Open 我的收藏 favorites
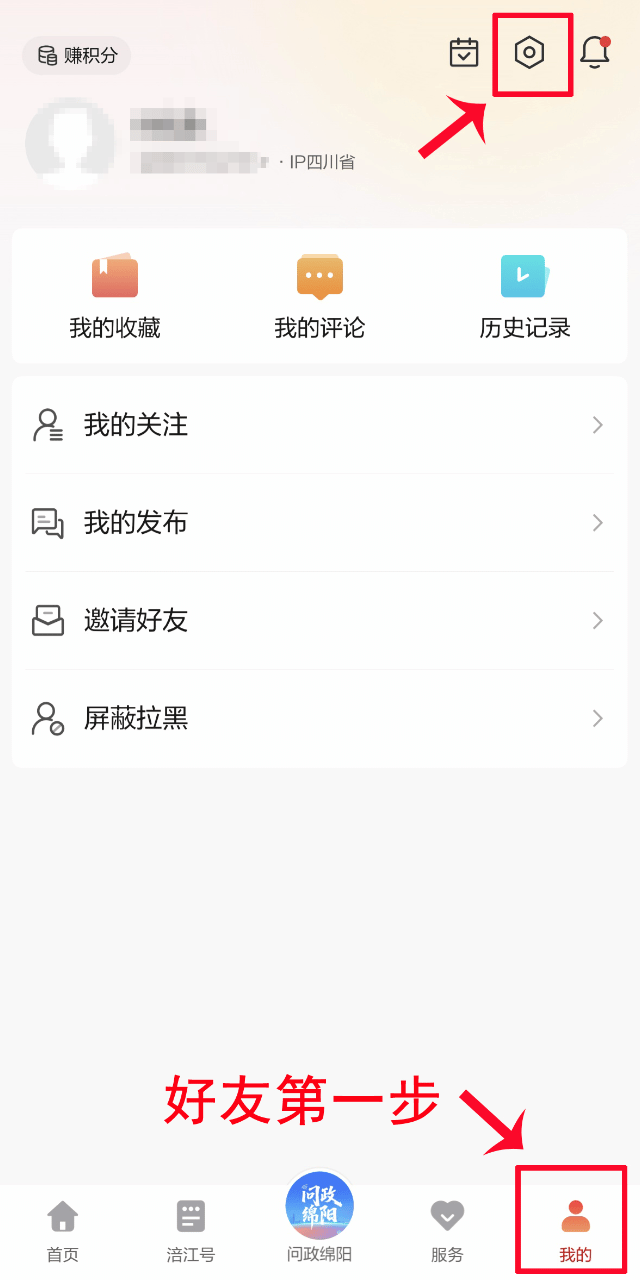The height and width of the screenshot is (1280, 640). pos(115,297)
